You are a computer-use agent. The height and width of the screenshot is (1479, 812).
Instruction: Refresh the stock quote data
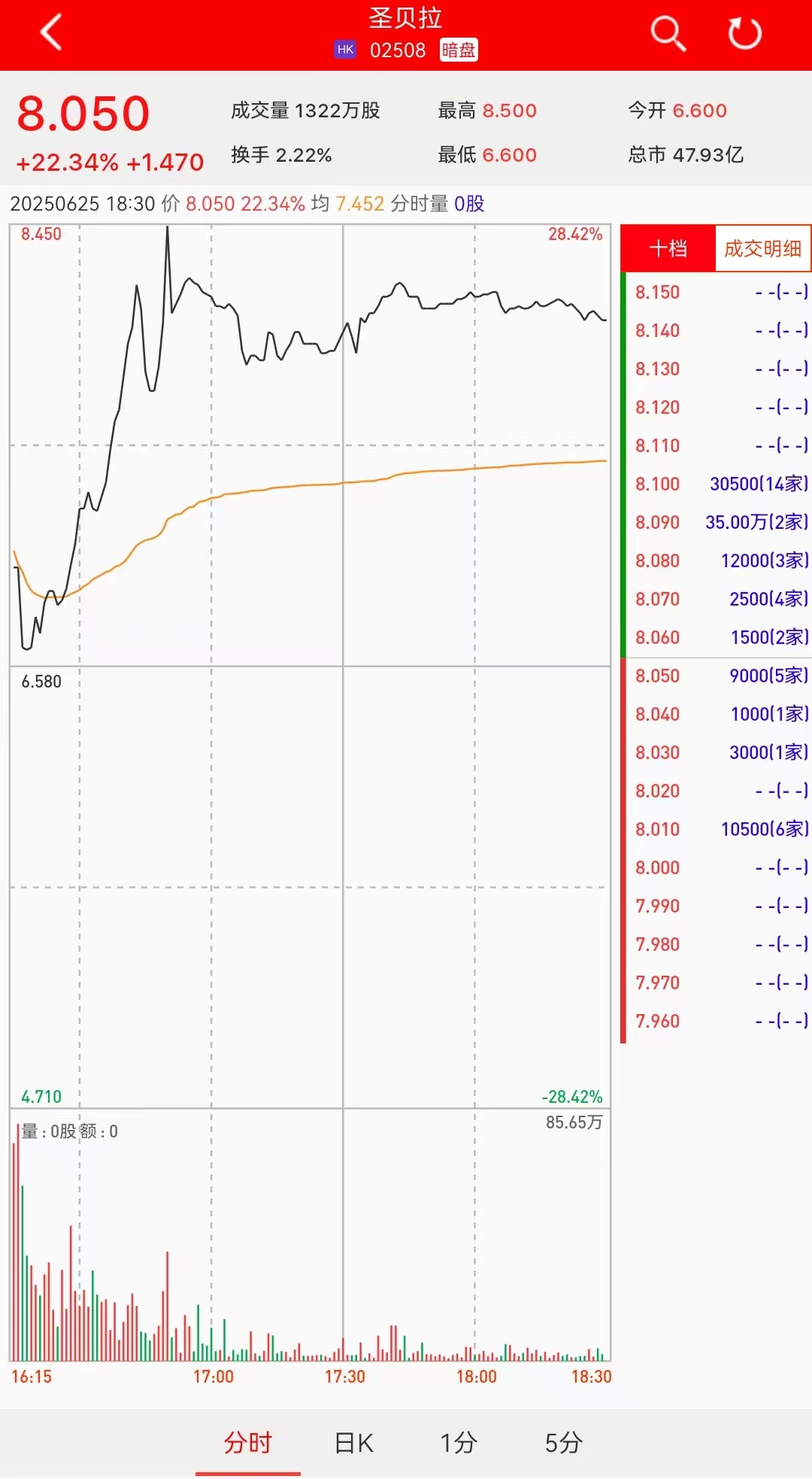744,34
